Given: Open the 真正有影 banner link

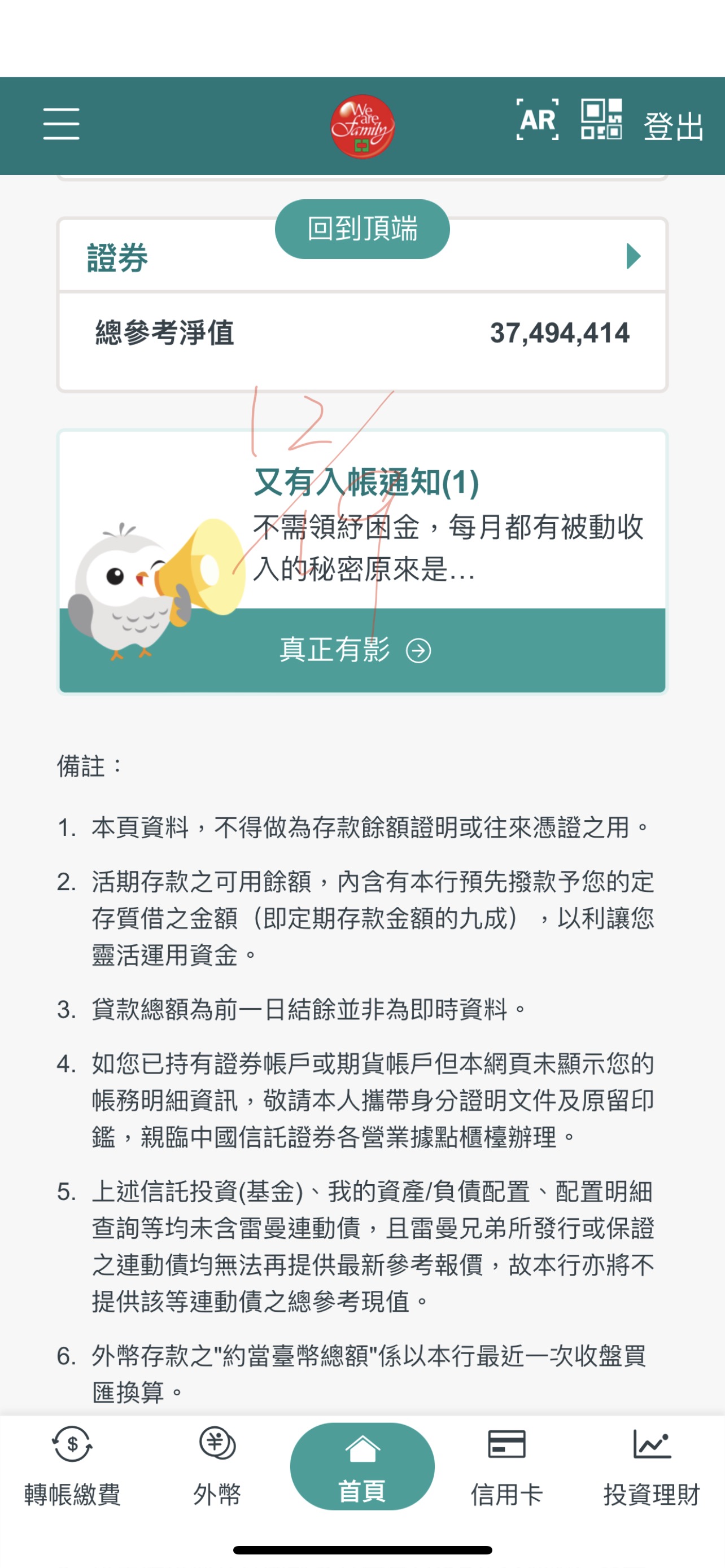Looking at the screenshot, I should [356, 650].
